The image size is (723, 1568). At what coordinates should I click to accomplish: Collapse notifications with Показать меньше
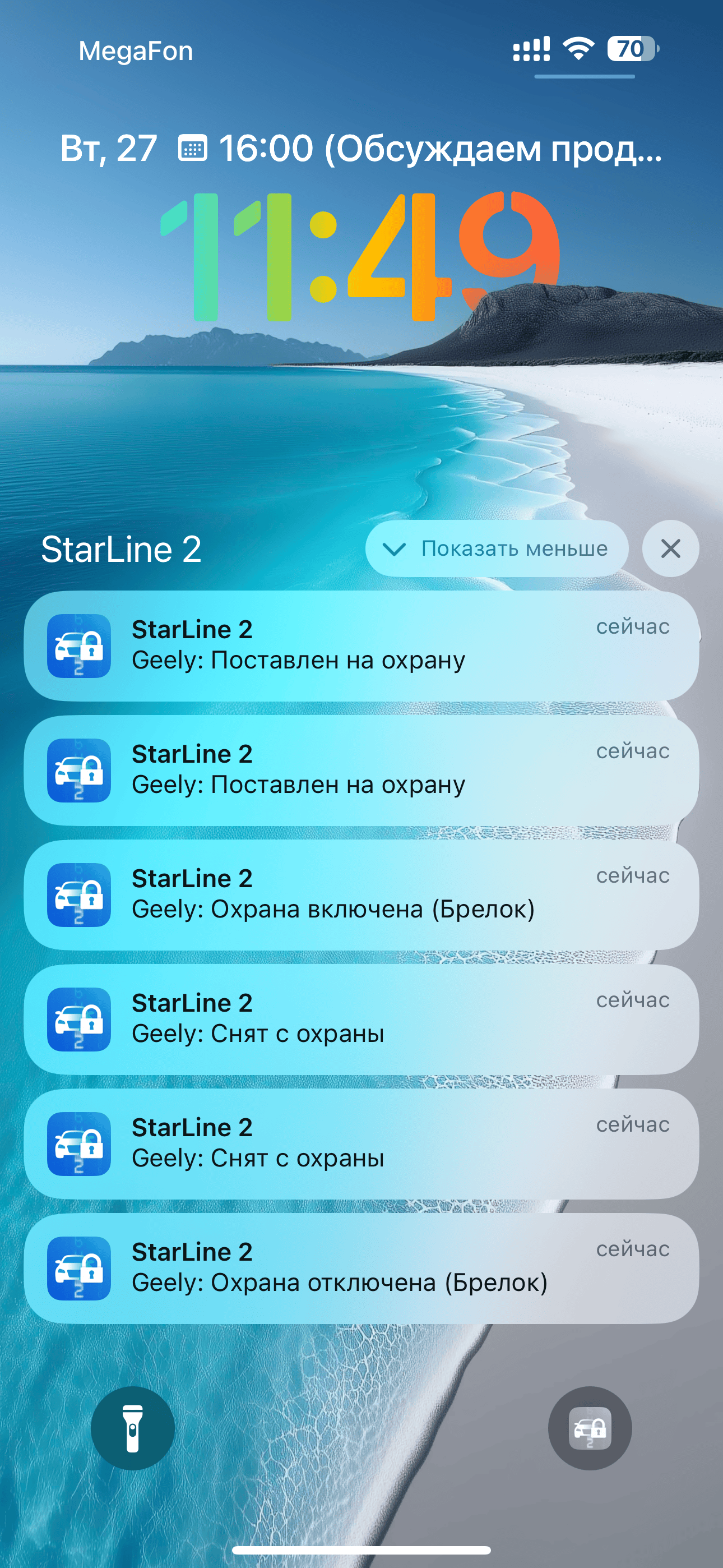[x=496, y=548]
